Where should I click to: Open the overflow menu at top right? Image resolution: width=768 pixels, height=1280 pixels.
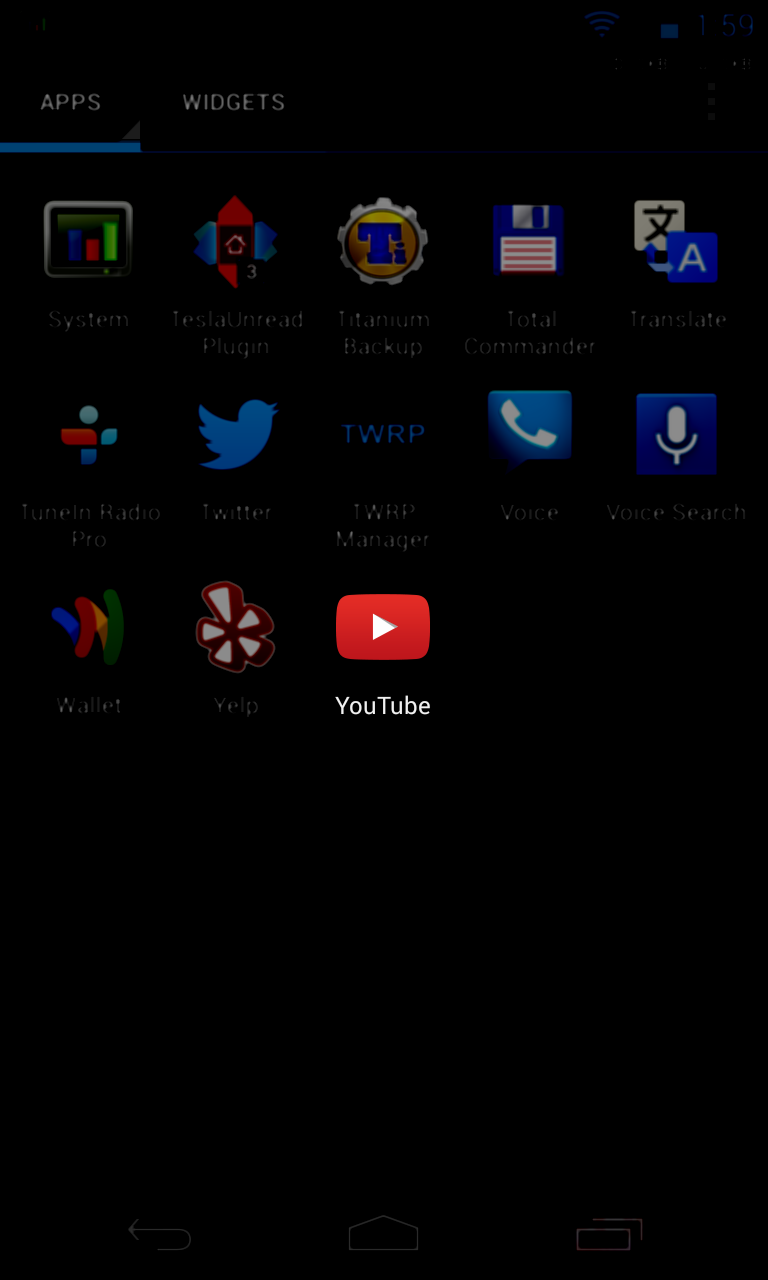711,100
